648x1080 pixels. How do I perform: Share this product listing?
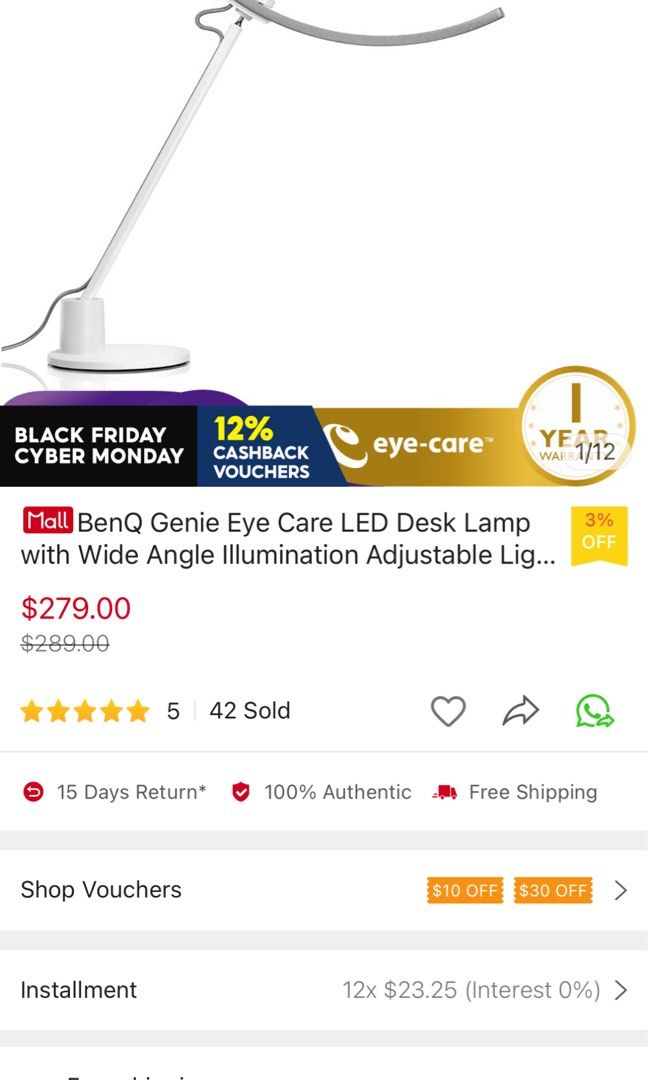(521, 711)
